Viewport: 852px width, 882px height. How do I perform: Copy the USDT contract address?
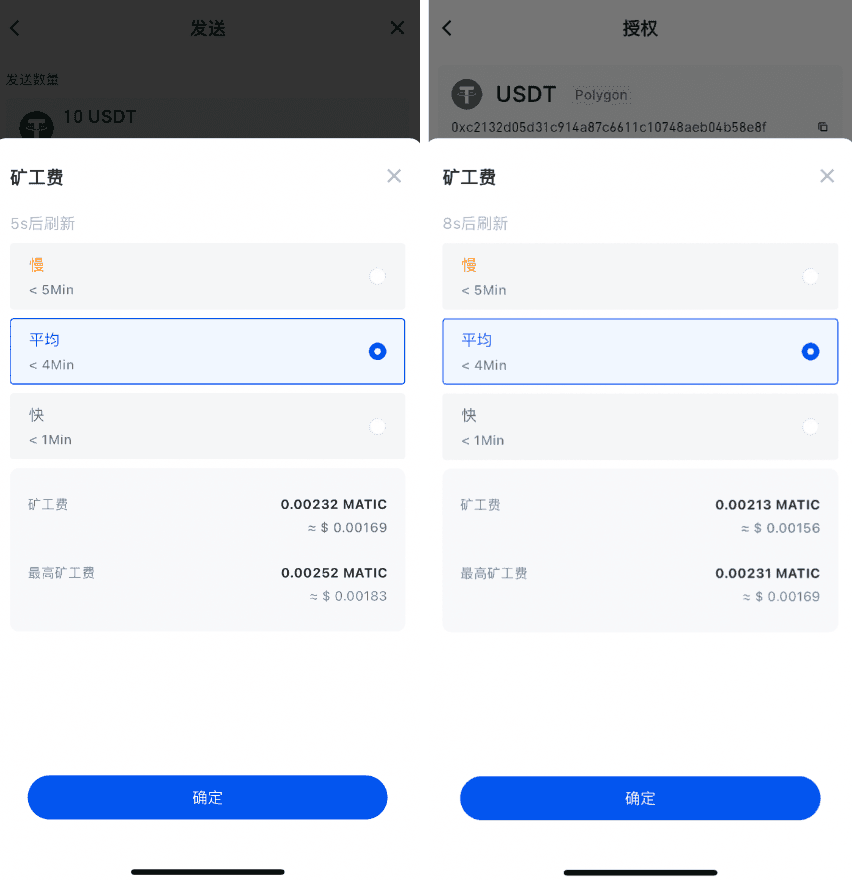click(x=823, y=127)
